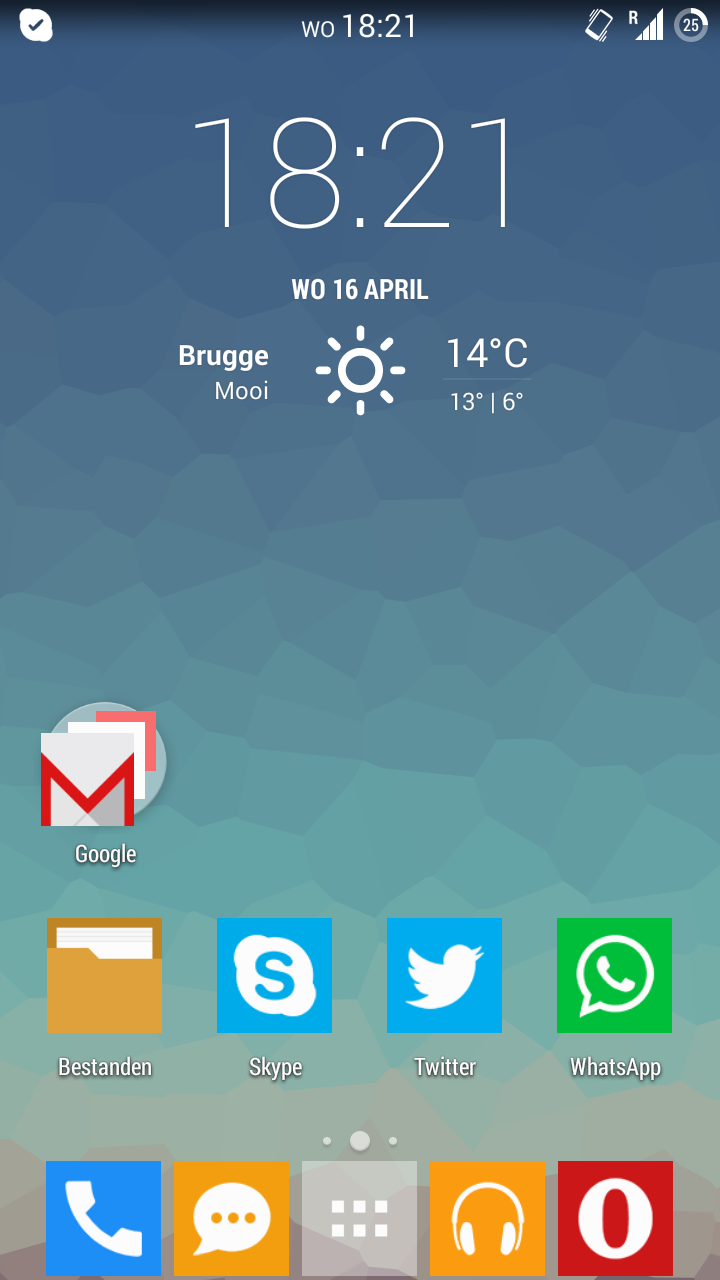Open the app drawer grid
The height and width of the screenshot is (1280, 720).
[x=359, y=1218]
